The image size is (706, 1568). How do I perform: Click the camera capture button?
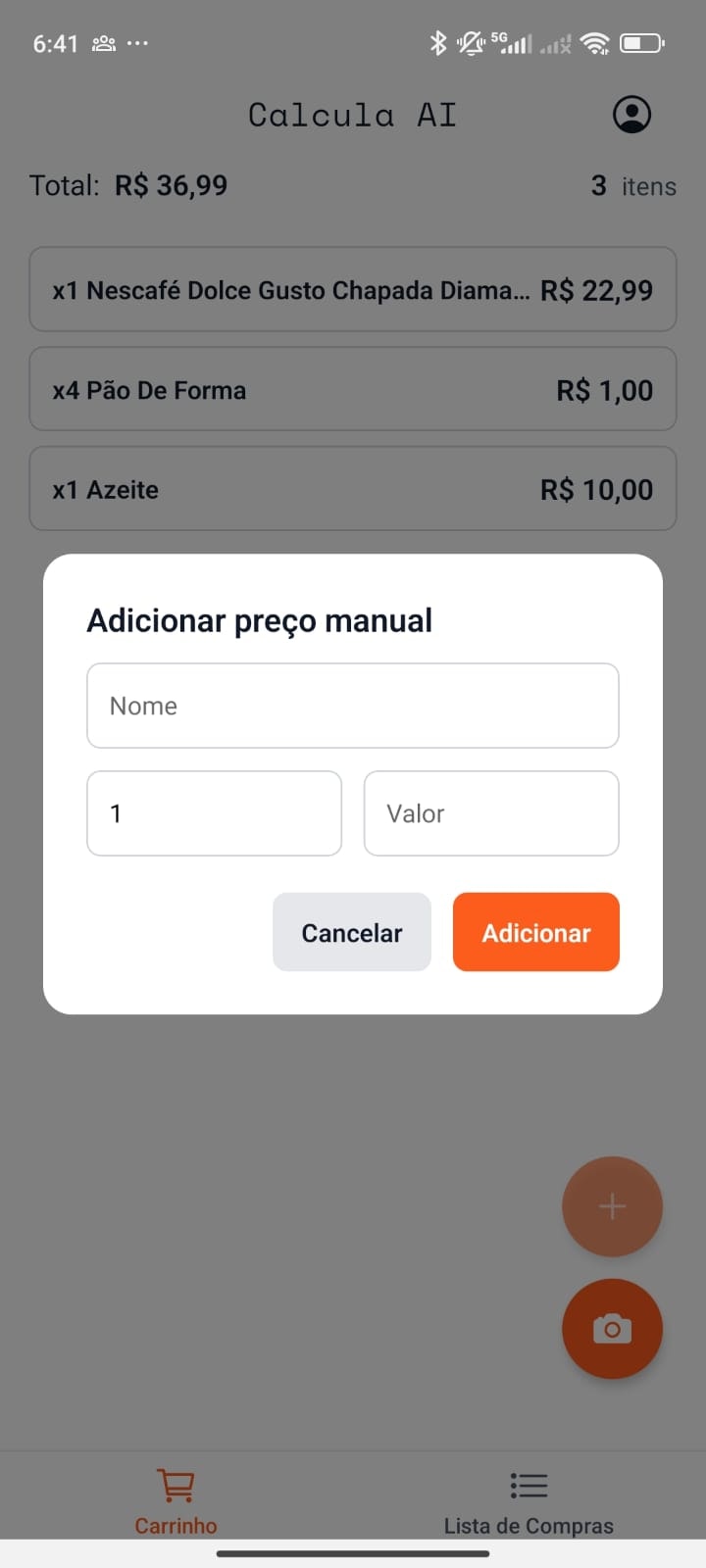(612, 1329)
